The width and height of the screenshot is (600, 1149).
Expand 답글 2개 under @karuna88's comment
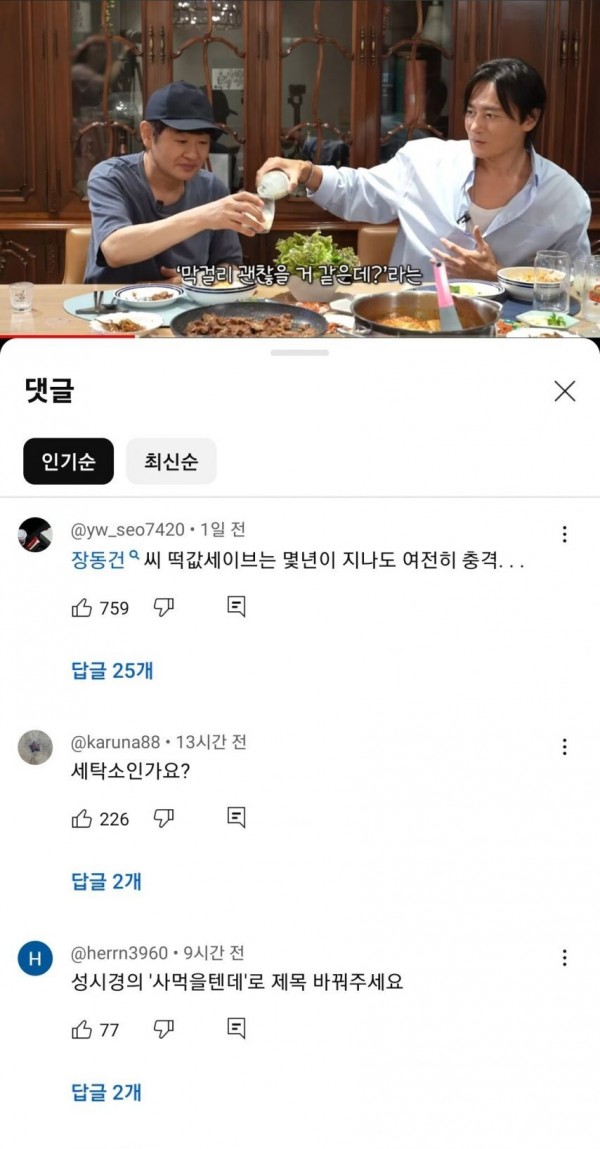point(106,881)
